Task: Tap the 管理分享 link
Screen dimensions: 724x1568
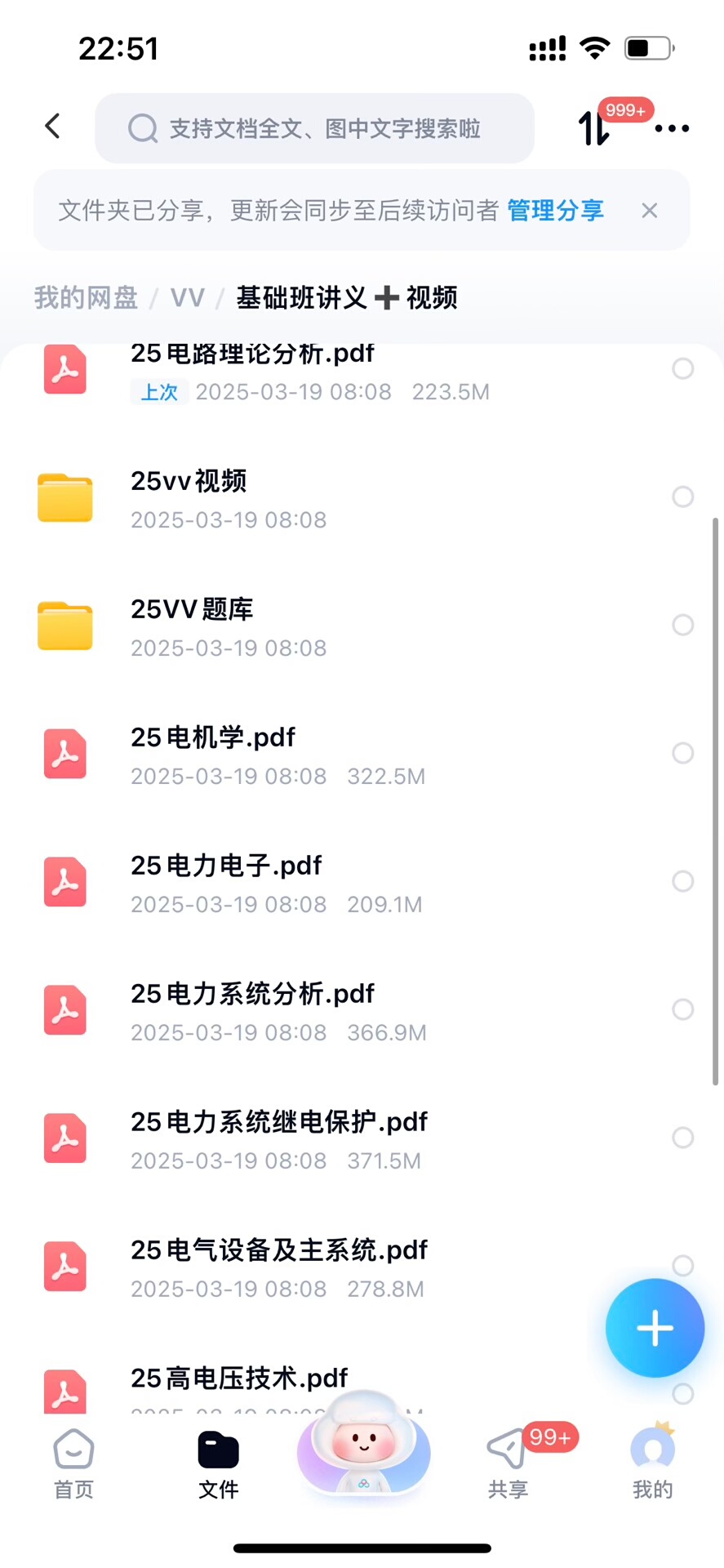Action: pyautogui.click(x=555, y=211)
